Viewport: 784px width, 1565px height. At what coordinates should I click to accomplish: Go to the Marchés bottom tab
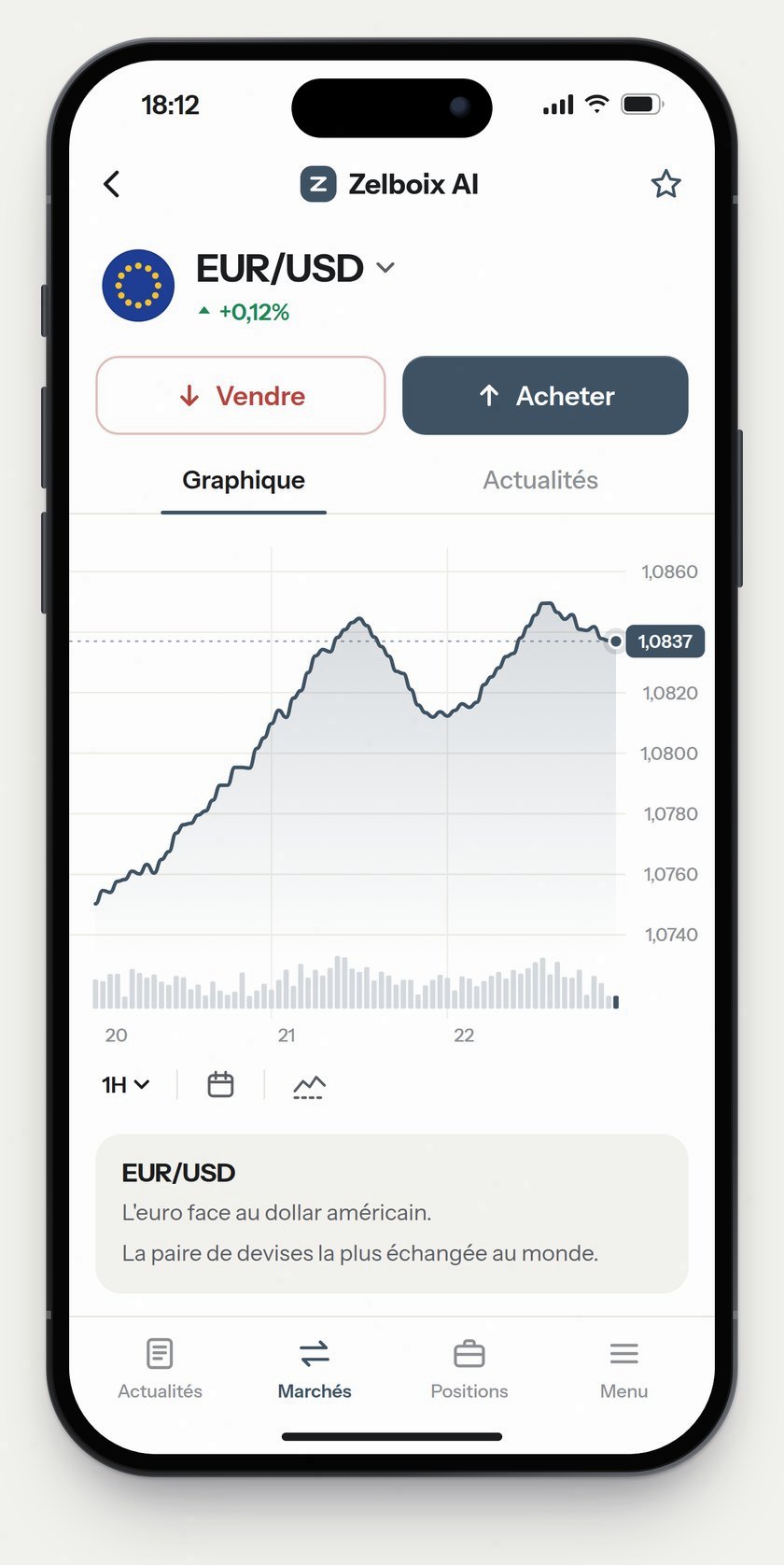[315, 1369]
